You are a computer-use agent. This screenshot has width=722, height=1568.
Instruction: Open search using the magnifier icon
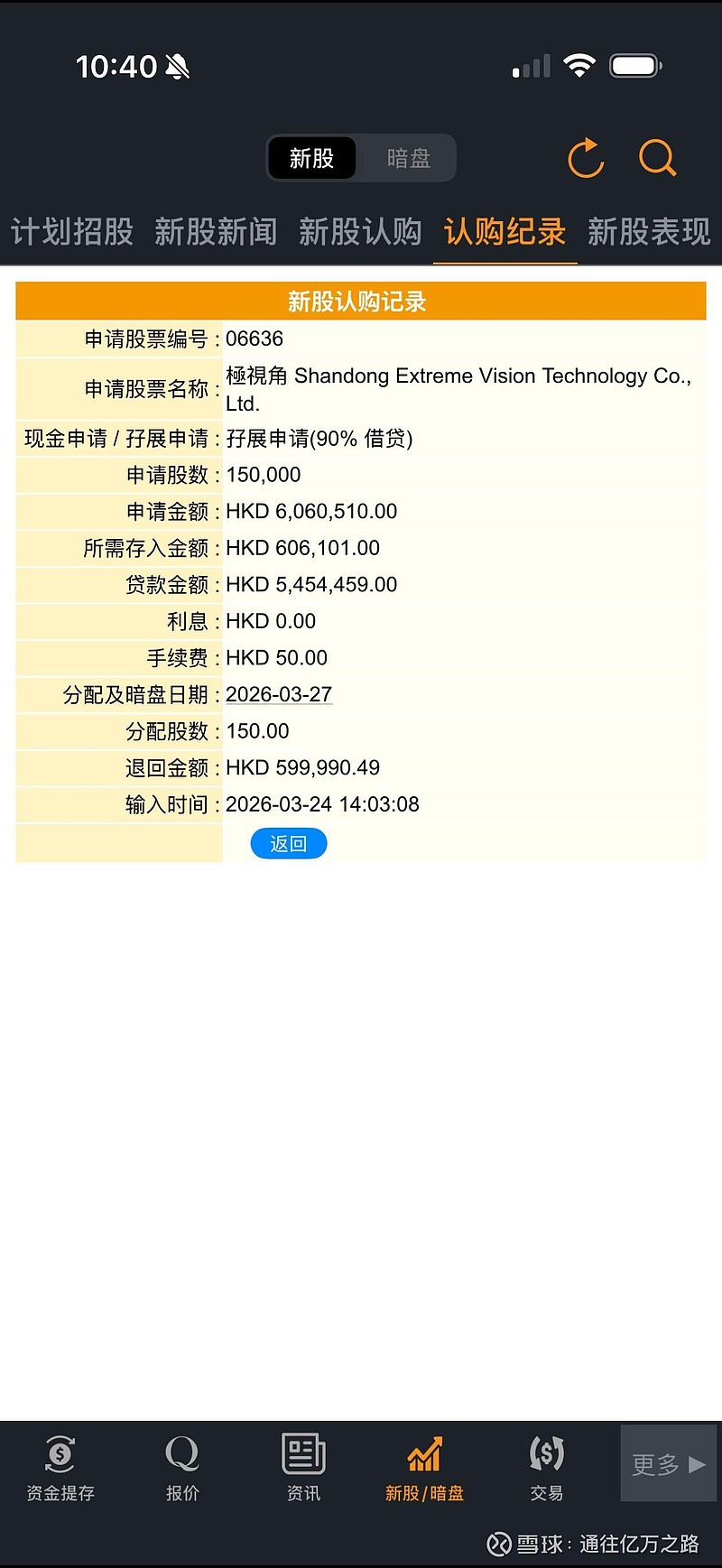pos(657,158)
